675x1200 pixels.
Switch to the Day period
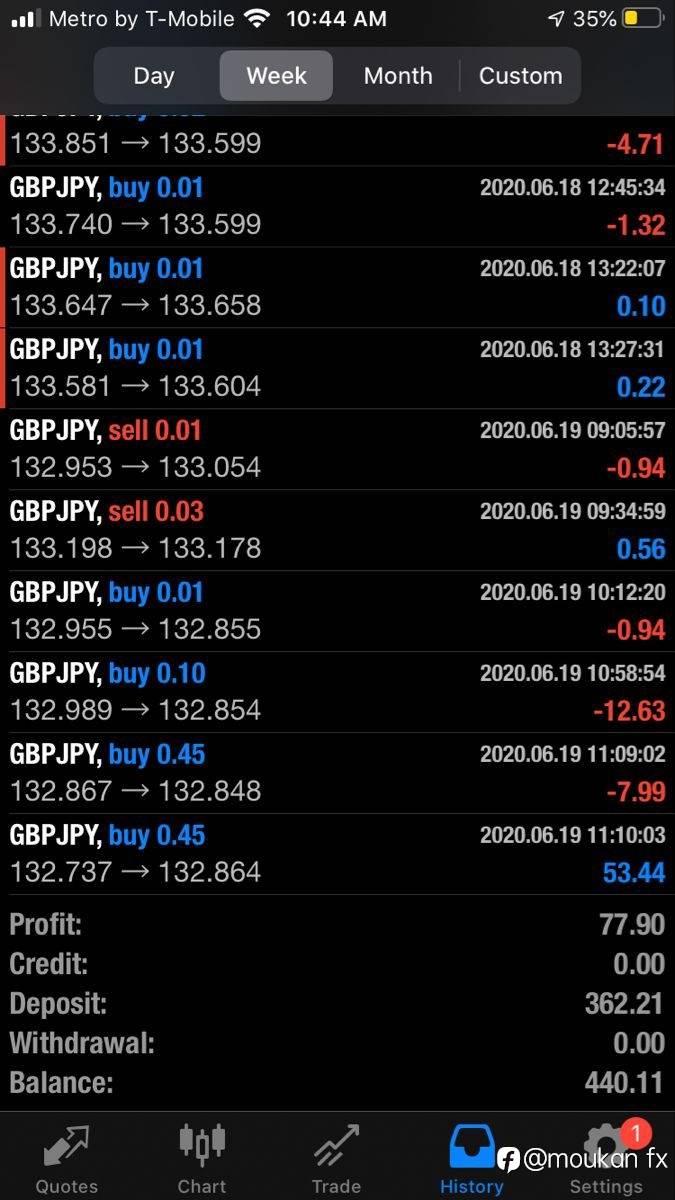[x=154, y=76]
